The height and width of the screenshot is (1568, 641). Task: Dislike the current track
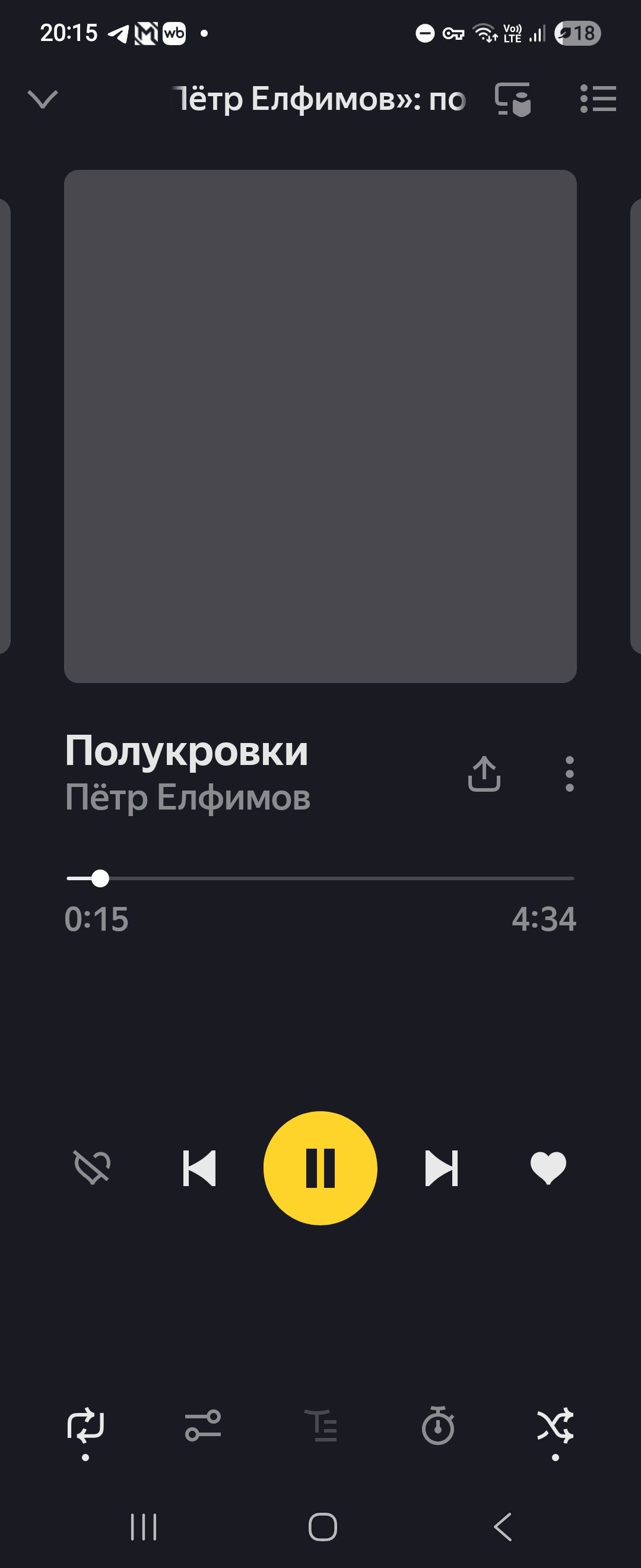[92, 1168]
